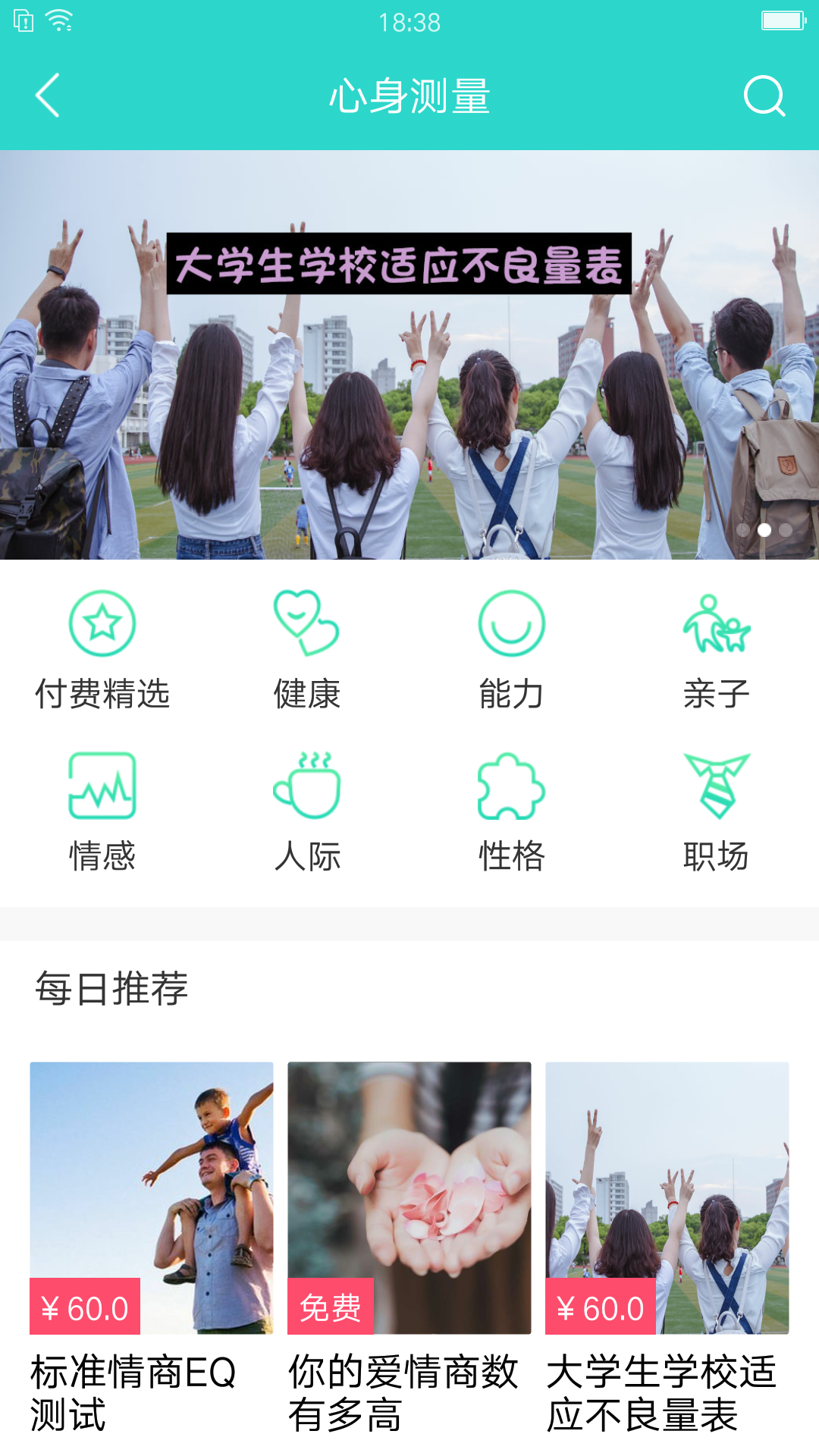The height and width of the screenshot is (1456, 819).
Task: View the 大学生学校适应不良量表 recommendation card
Action: tap(667, 1244)
